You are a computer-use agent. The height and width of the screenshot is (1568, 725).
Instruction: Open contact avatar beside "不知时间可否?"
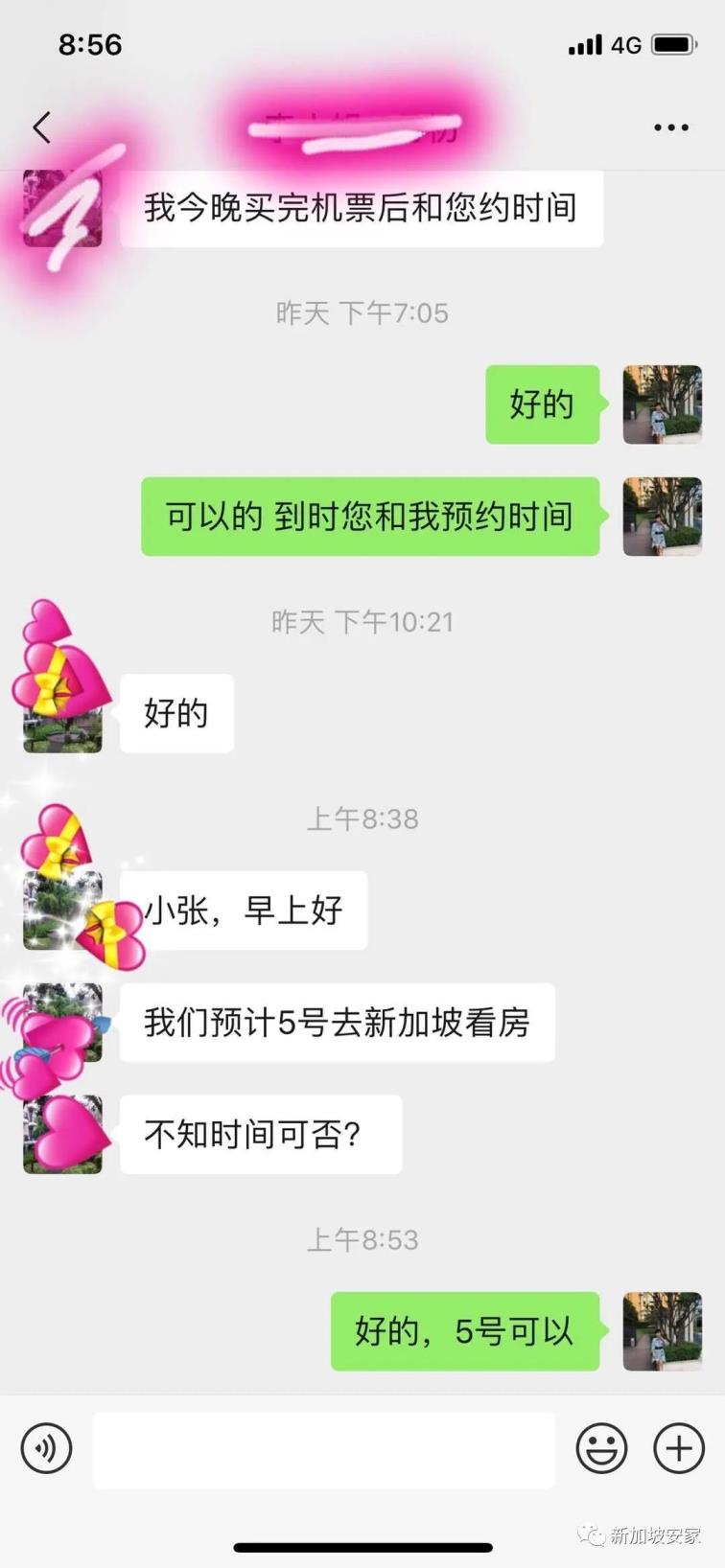[x=63, y=1135]
